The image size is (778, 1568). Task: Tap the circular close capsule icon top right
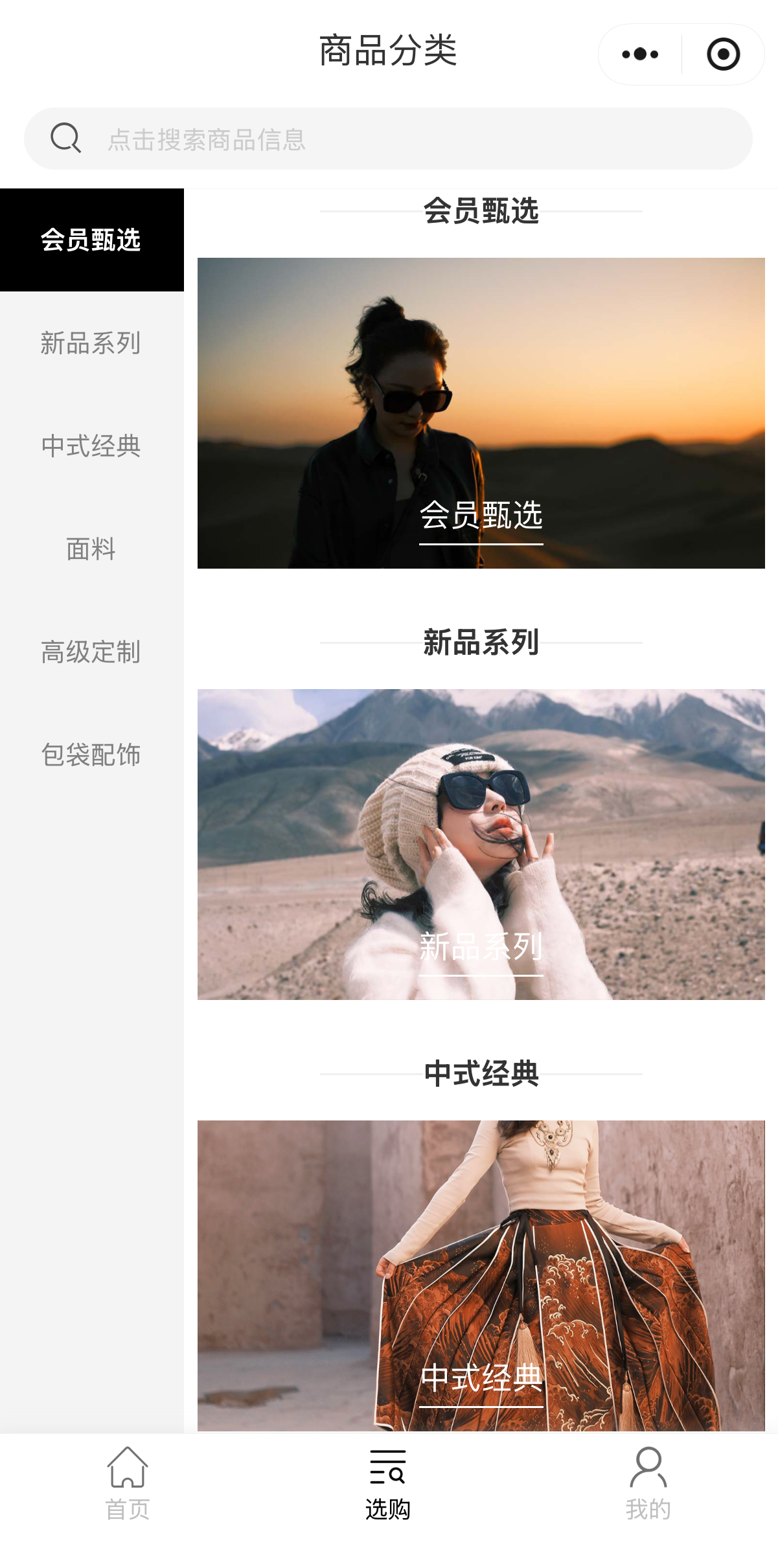coord(724,55)
